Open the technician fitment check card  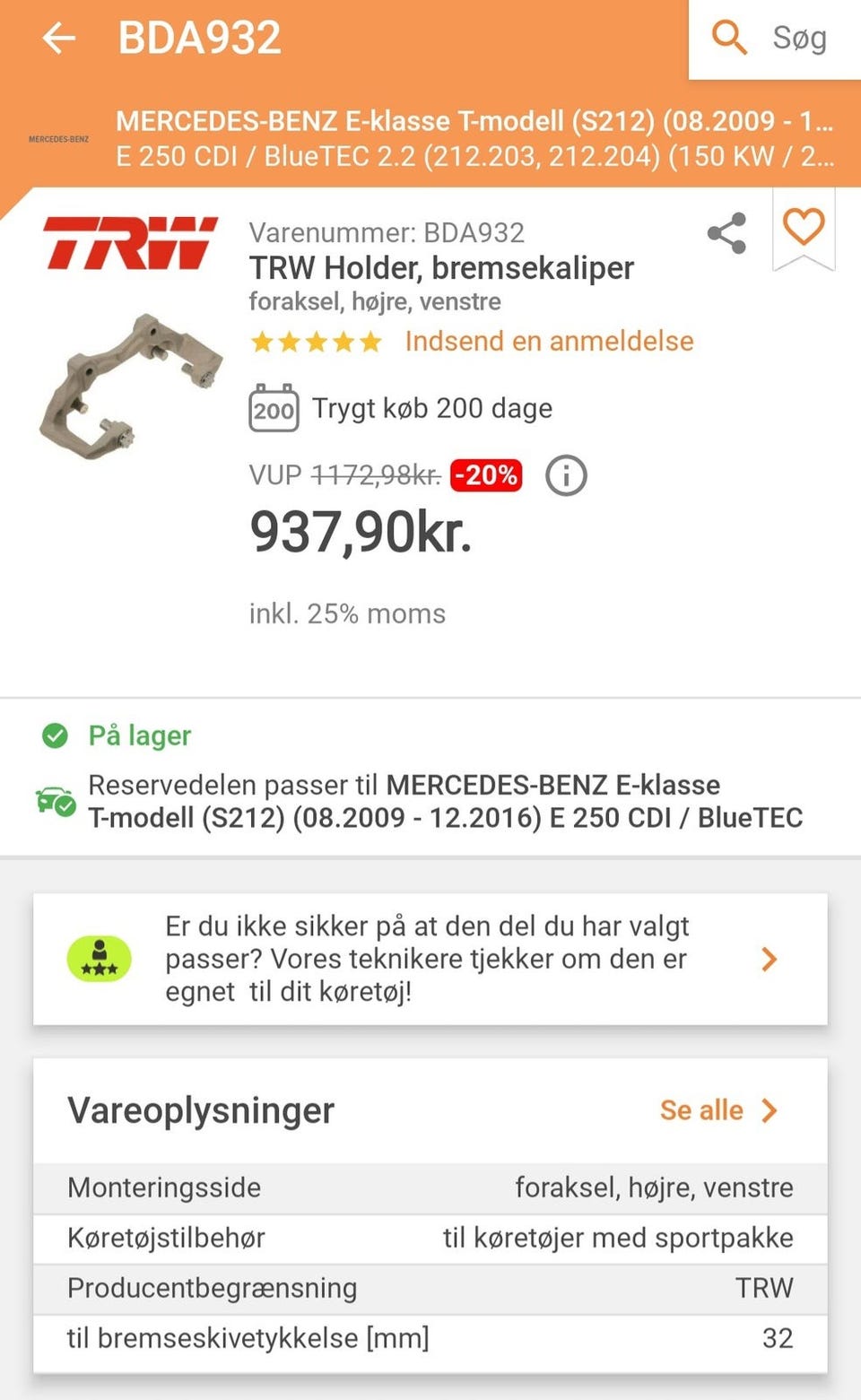[x=430, y=959]
